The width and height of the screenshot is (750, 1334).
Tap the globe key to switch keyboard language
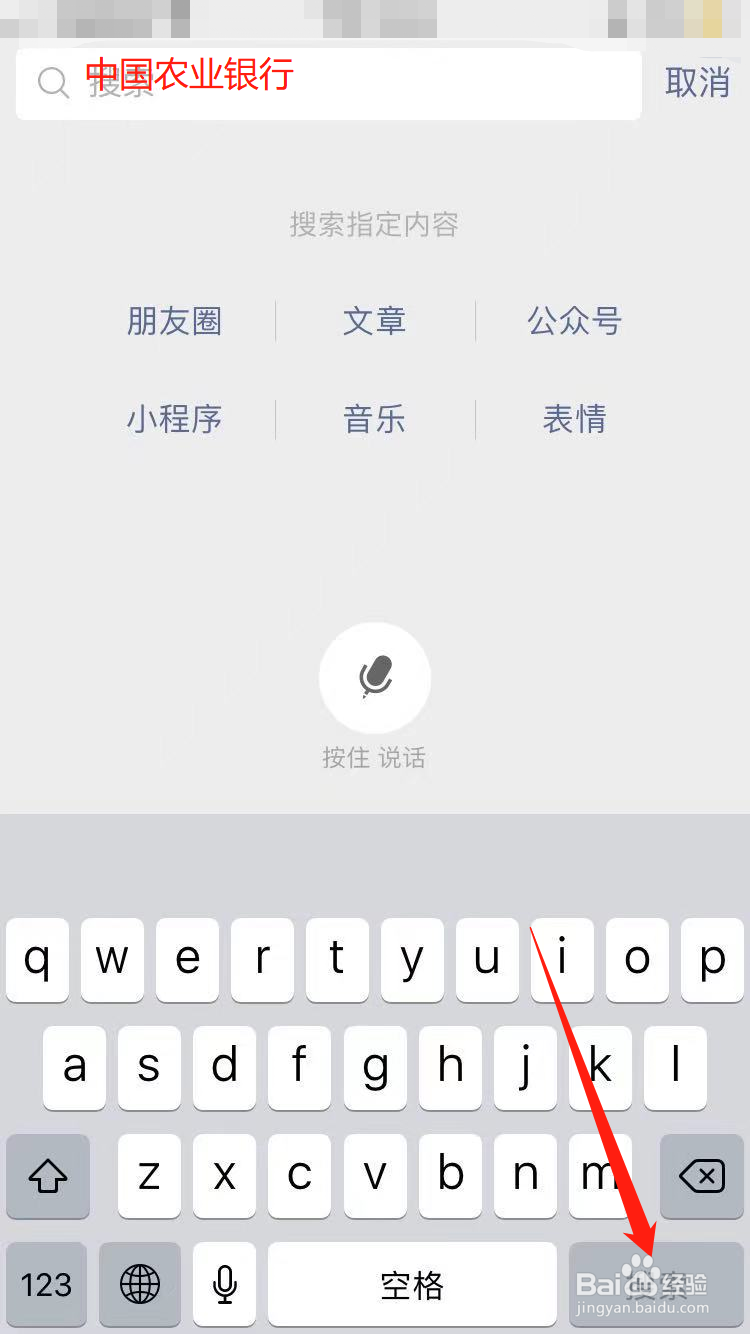(139, 1285)
